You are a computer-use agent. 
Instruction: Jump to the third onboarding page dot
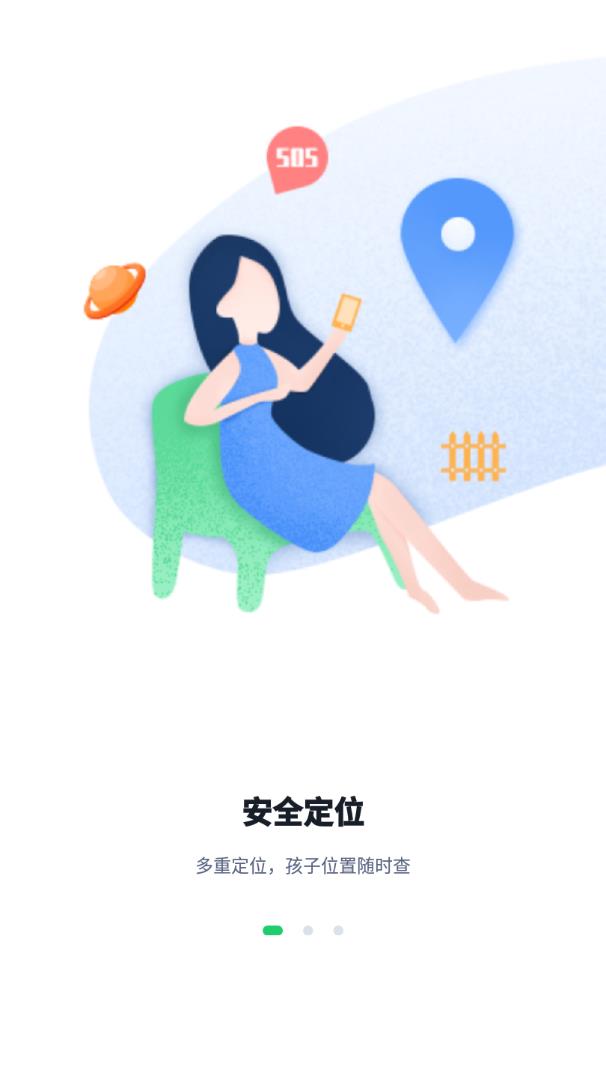pyautogui.click(x=338, y=930)
